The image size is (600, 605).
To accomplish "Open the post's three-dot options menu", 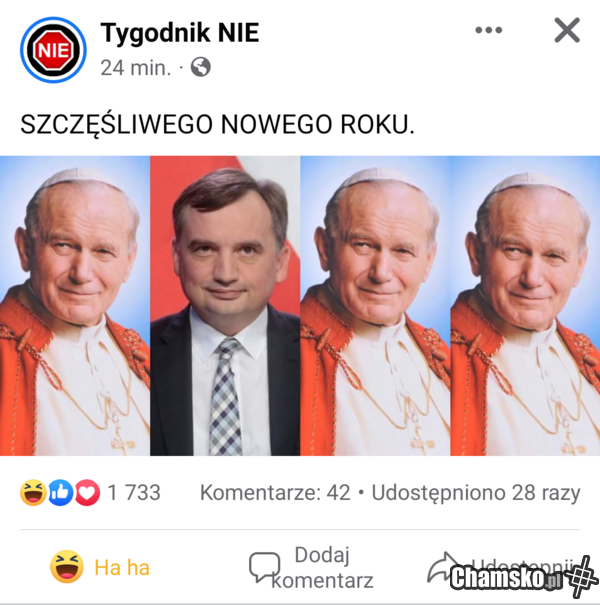I will (488, 31).
